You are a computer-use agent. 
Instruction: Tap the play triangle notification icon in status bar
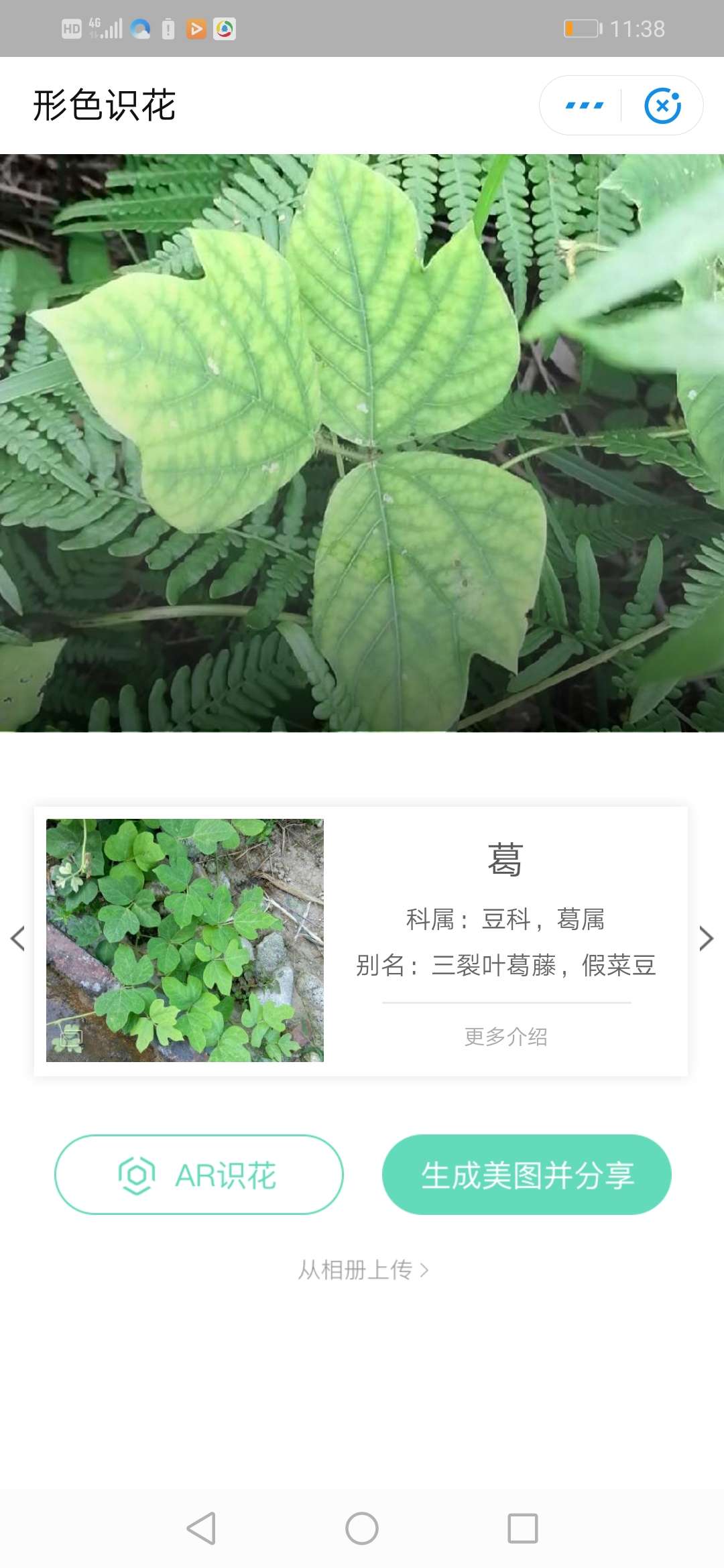pos(197,28)
